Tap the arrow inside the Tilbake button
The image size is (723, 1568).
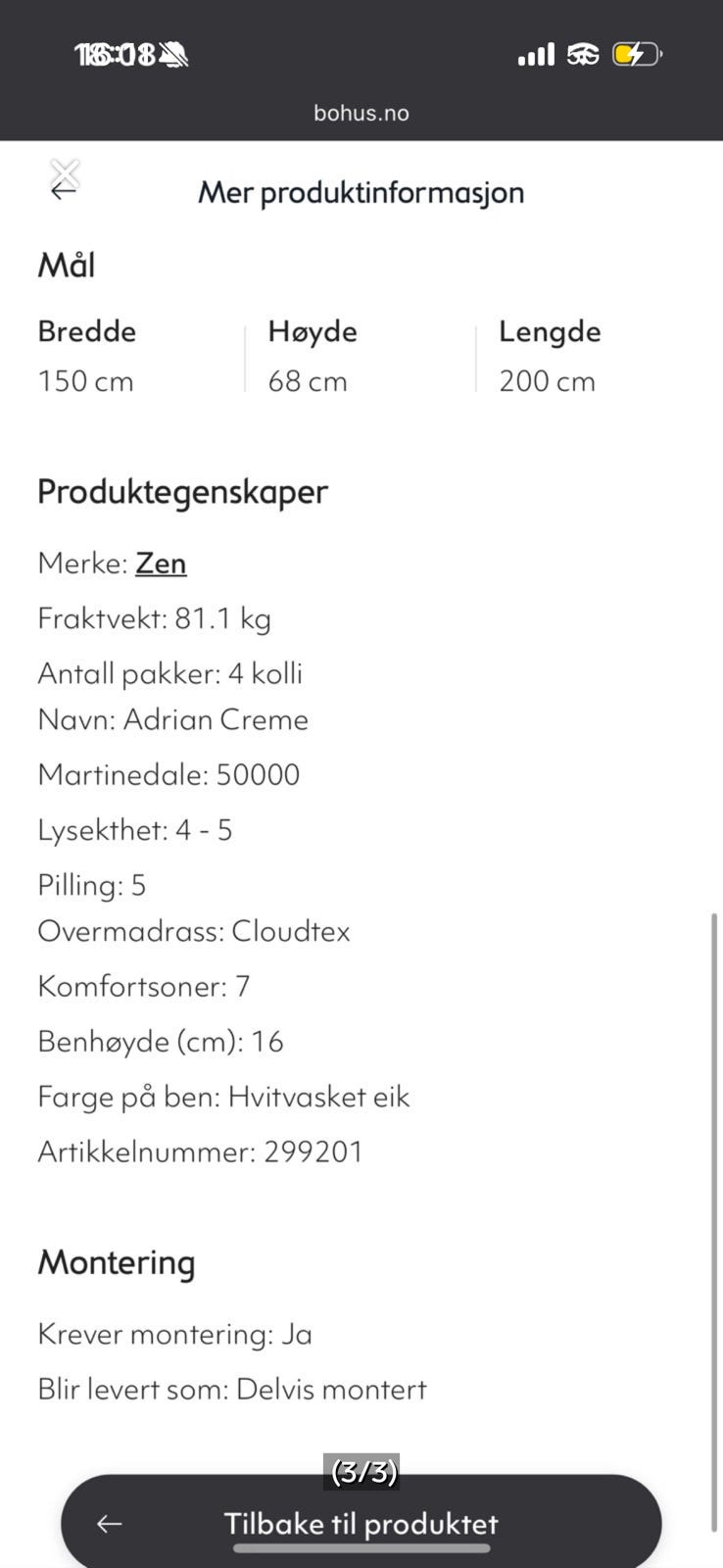(109, 1523)
